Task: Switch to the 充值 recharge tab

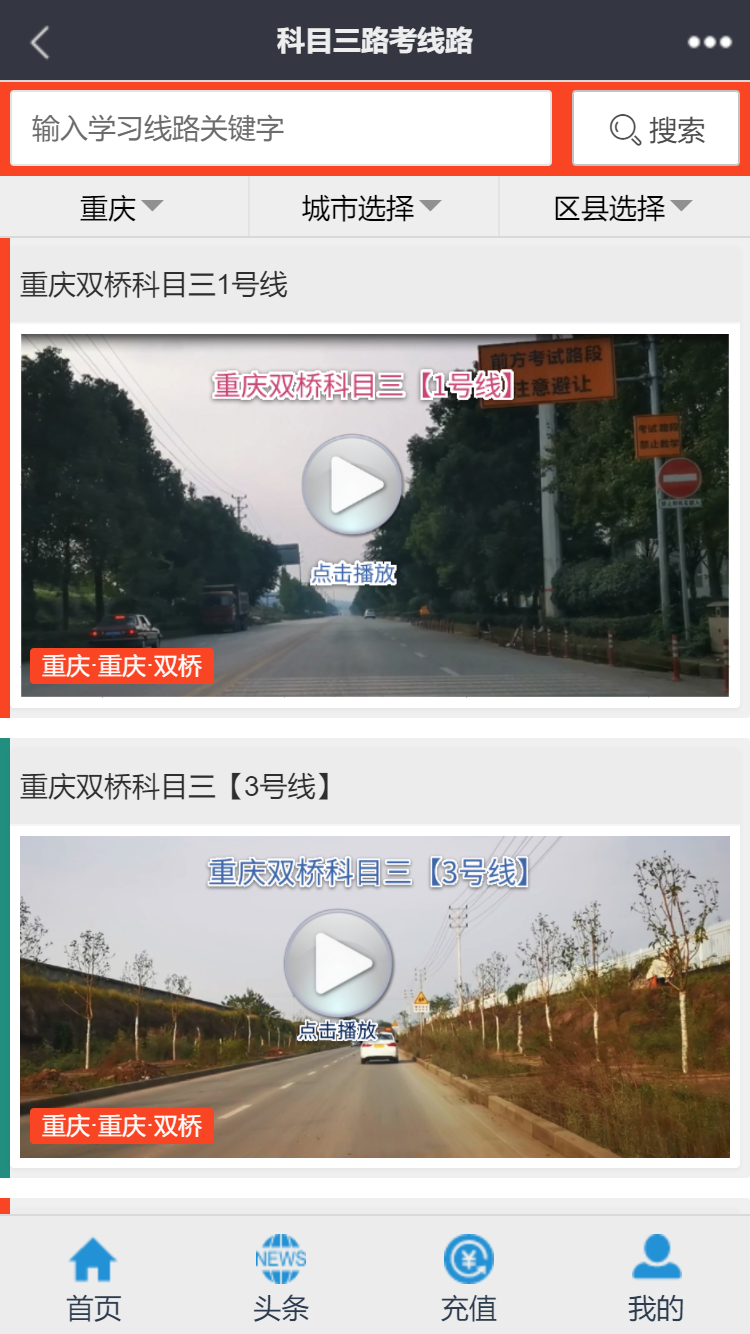Action: [468, 1280]
